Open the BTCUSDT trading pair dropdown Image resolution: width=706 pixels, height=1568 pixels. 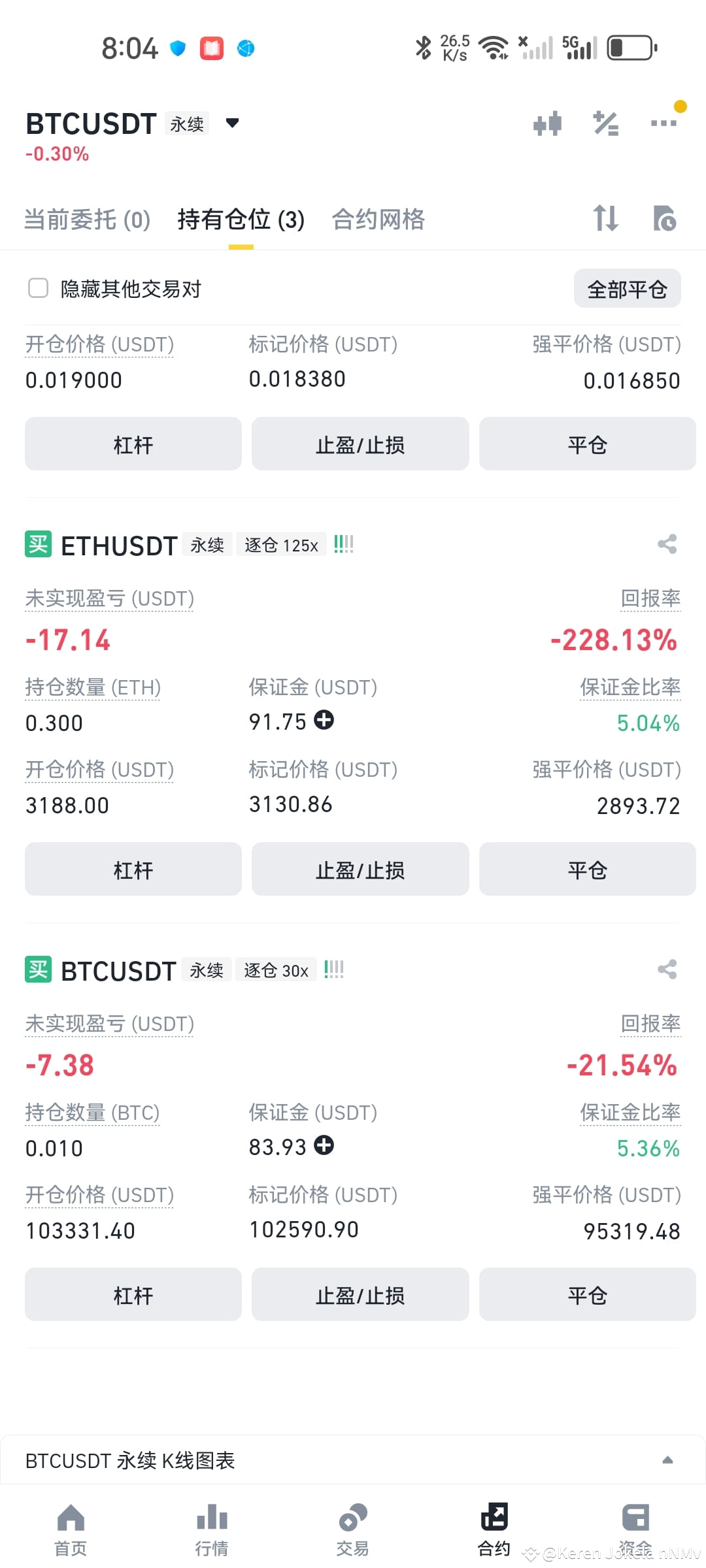tap(231, 123)
